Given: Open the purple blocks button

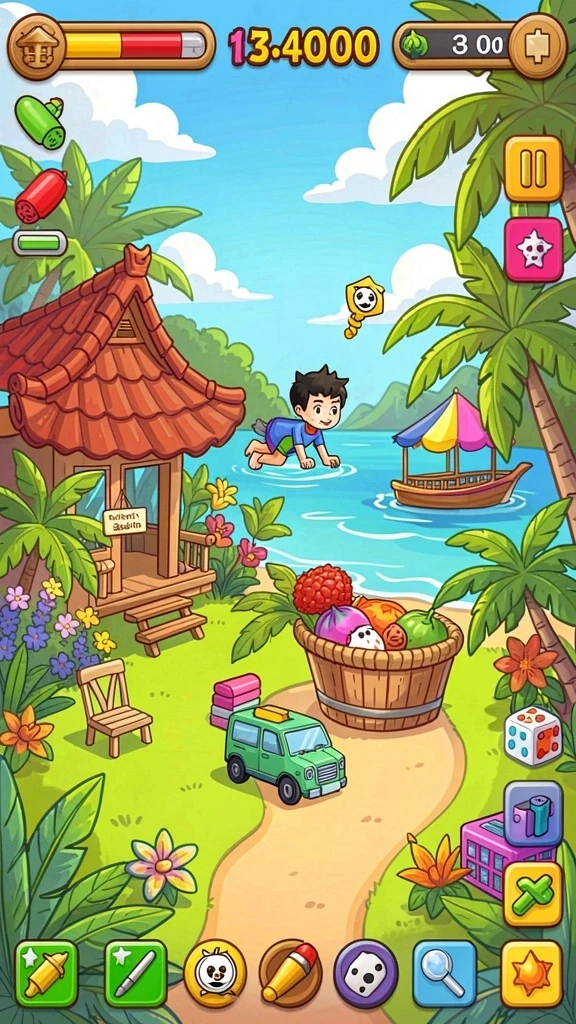Looking at the screenshot, I should click(533, 814).
